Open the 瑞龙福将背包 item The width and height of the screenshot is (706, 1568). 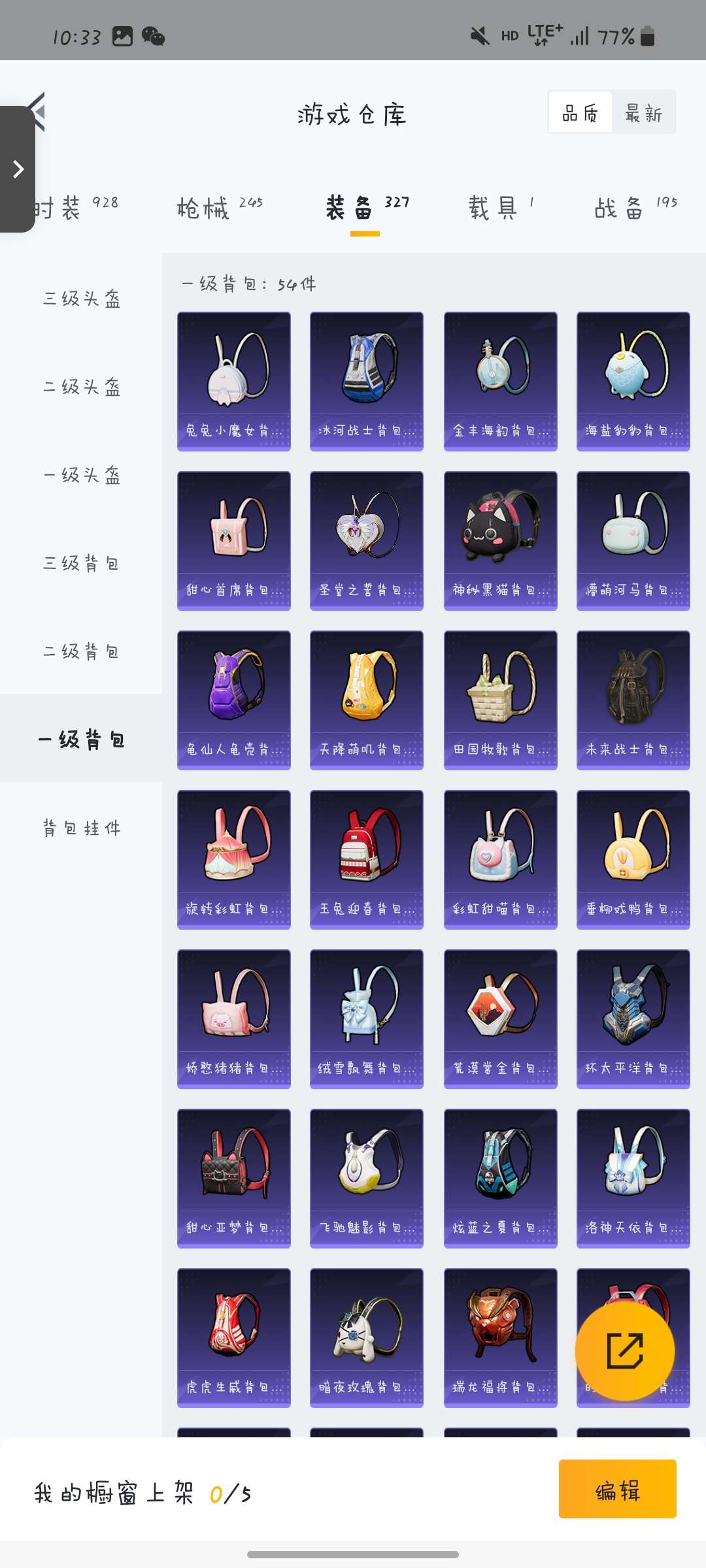click(x=500, y=1337)
